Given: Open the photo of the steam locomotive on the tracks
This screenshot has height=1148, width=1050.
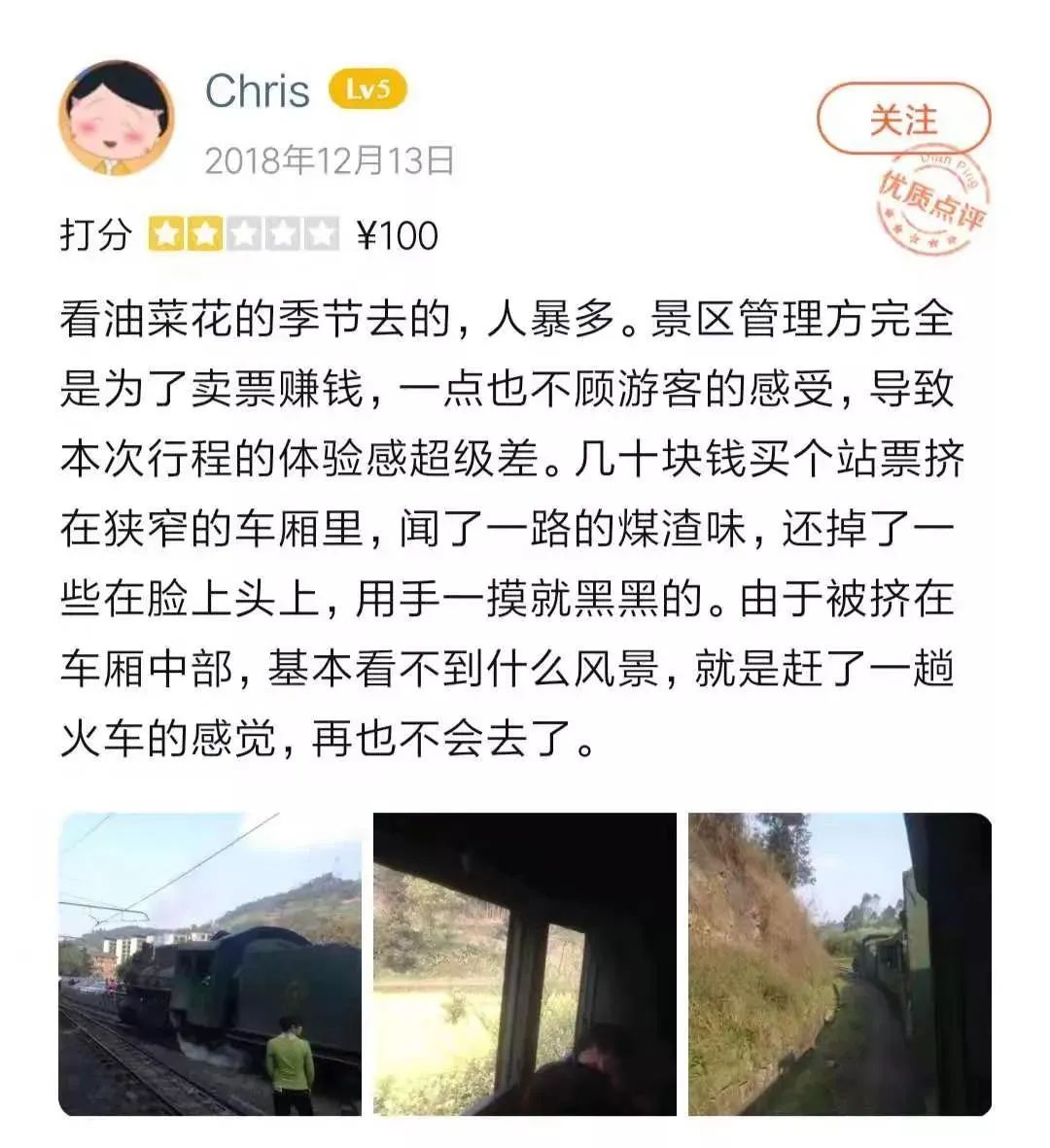Looking at the screenshot, I should (x=209, y=963).
